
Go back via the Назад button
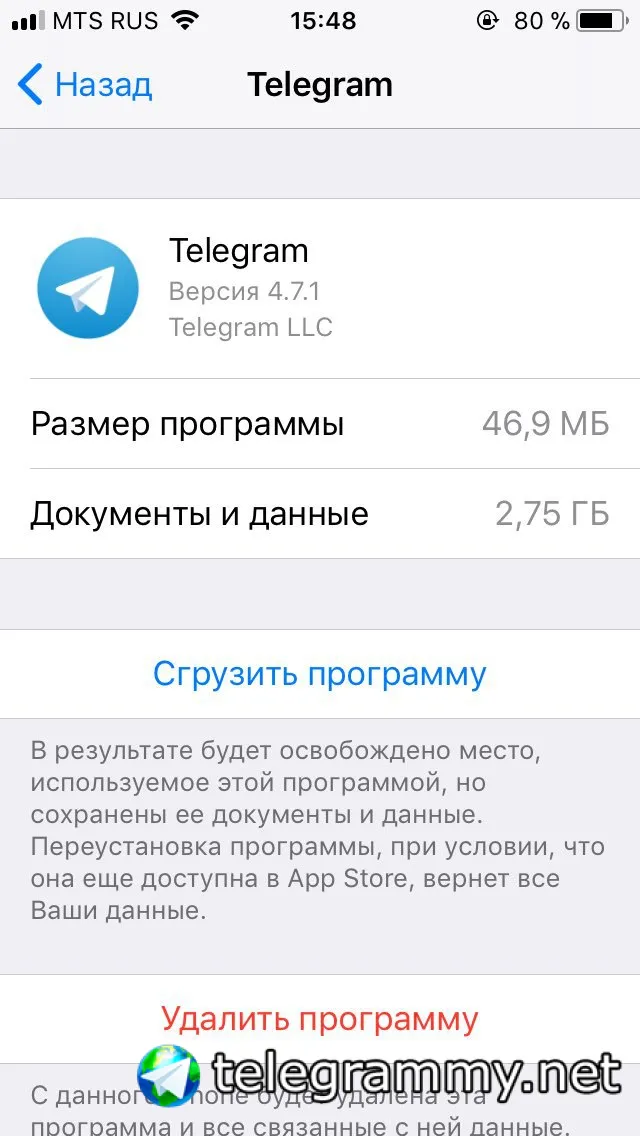85,85
